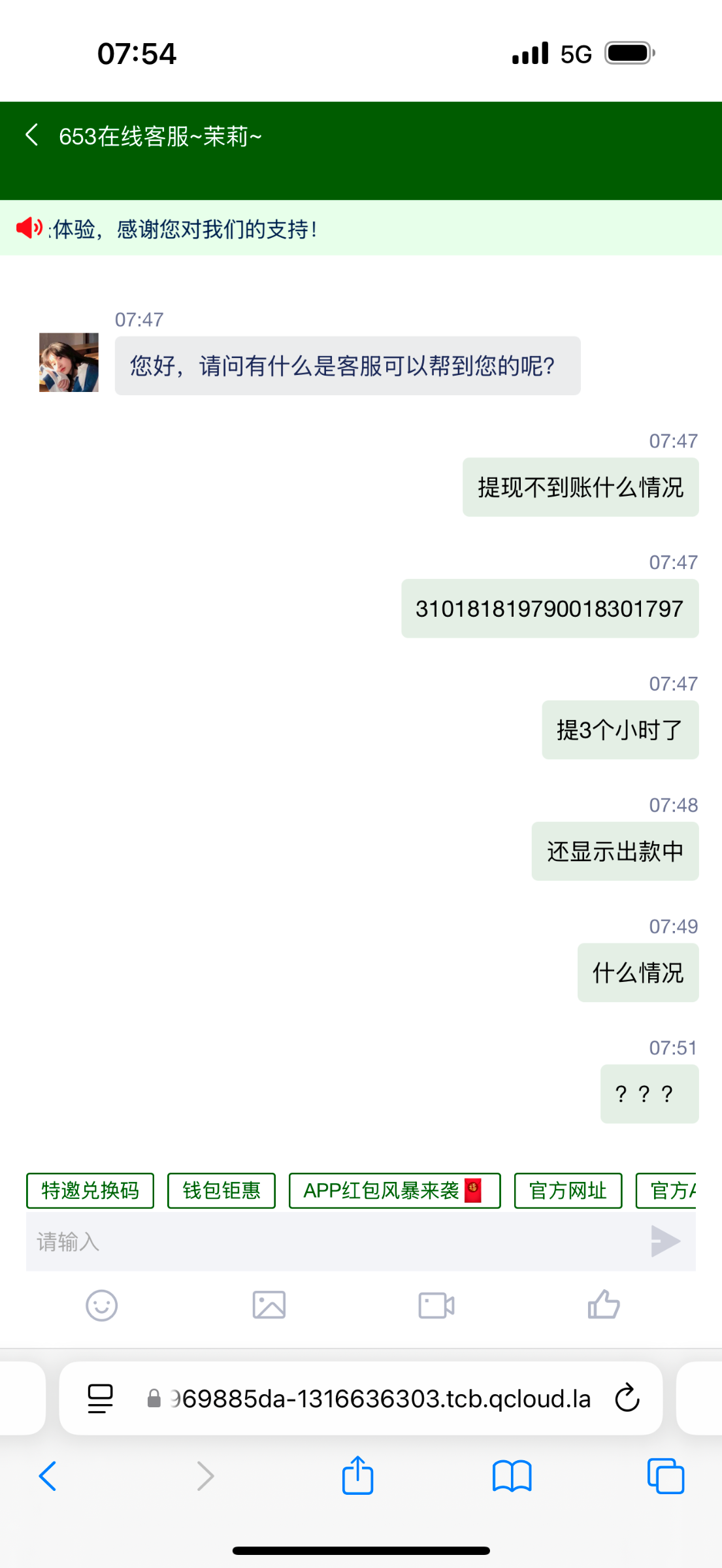This screenshot has height=1568, width=722.
Task: Reload the page in Safari
Action: click(x=627, y=1397)
